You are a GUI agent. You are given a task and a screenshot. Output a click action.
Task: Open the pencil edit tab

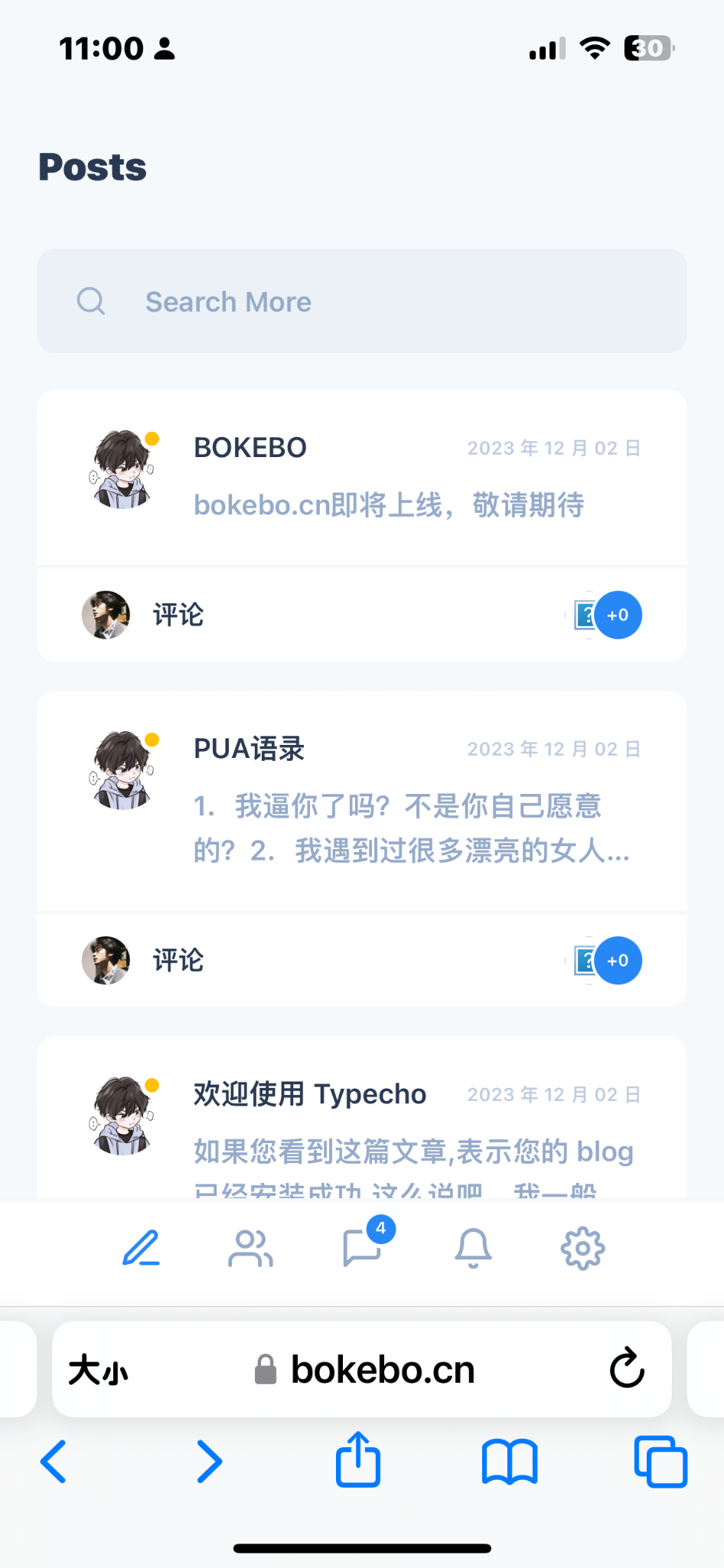142,1249
